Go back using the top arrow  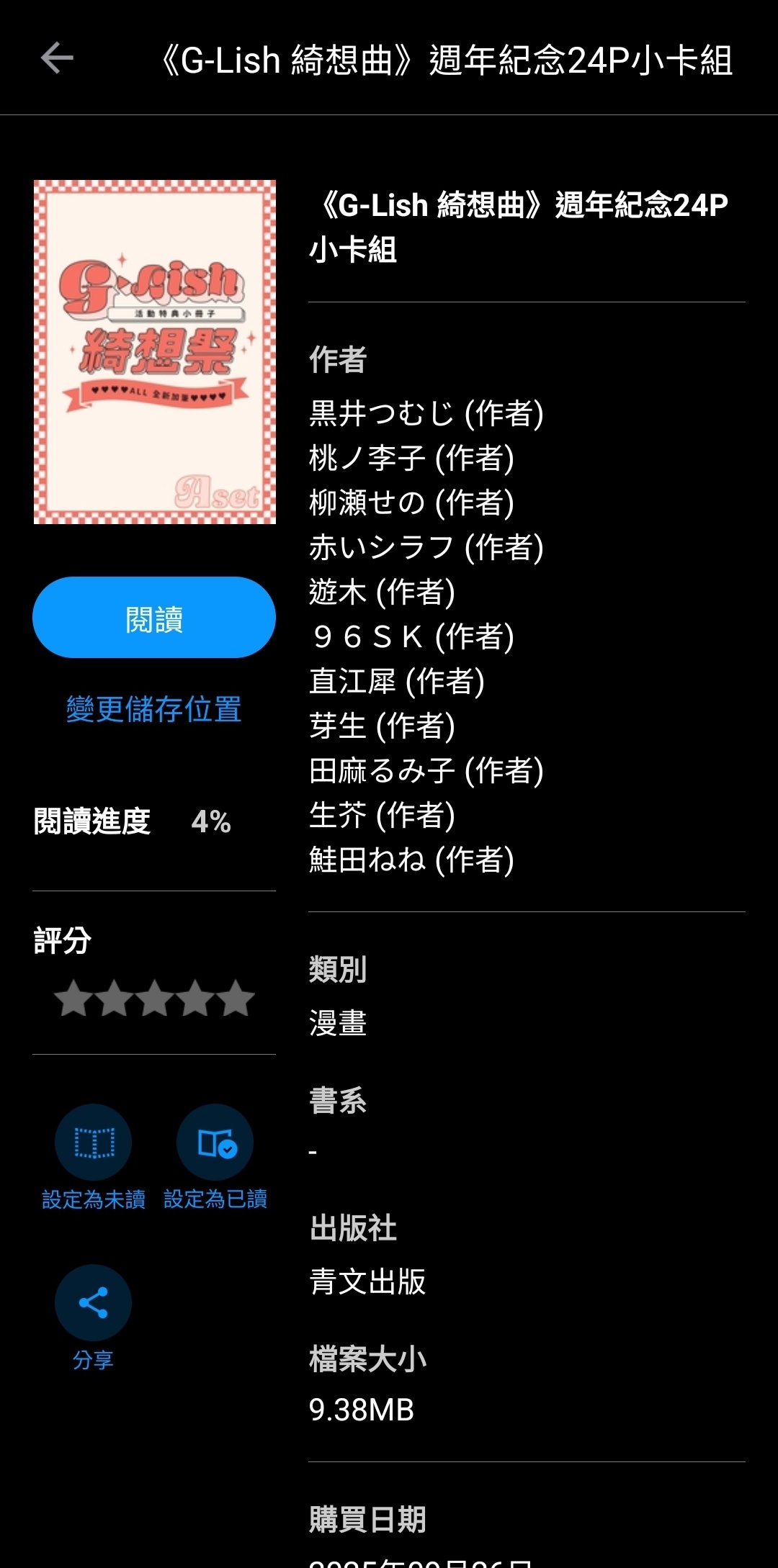tap(57, 58)
